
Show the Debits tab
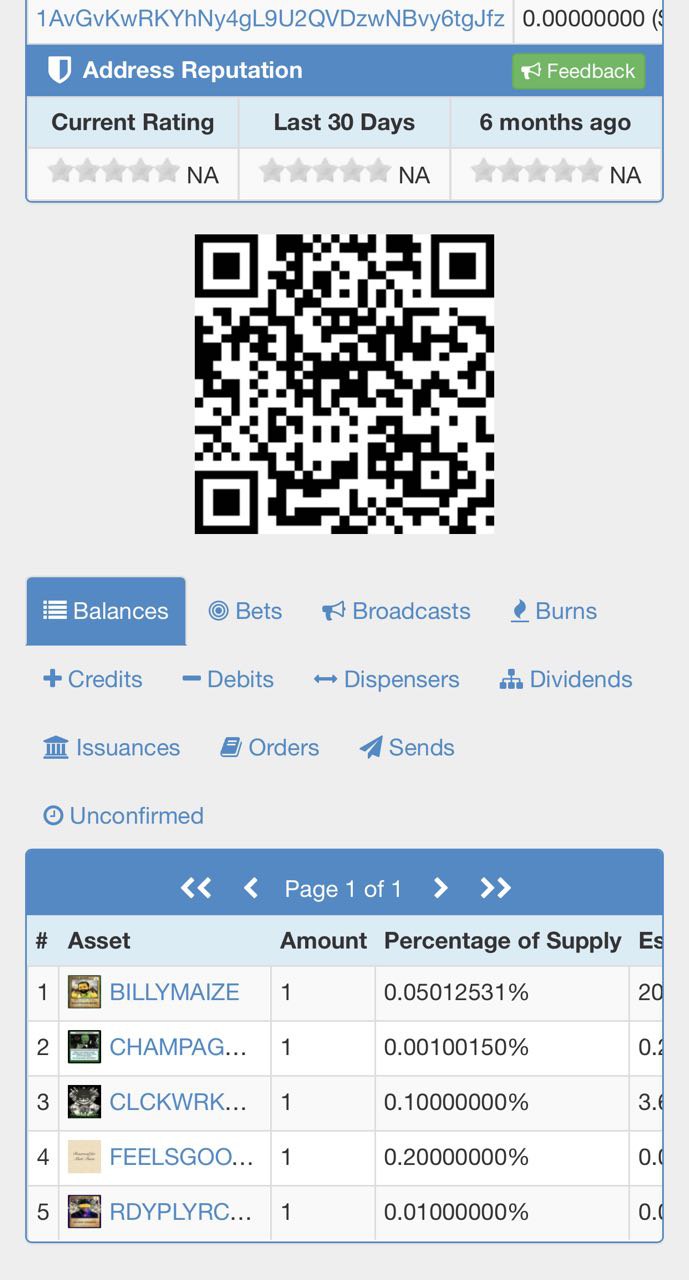coord(228,679)
